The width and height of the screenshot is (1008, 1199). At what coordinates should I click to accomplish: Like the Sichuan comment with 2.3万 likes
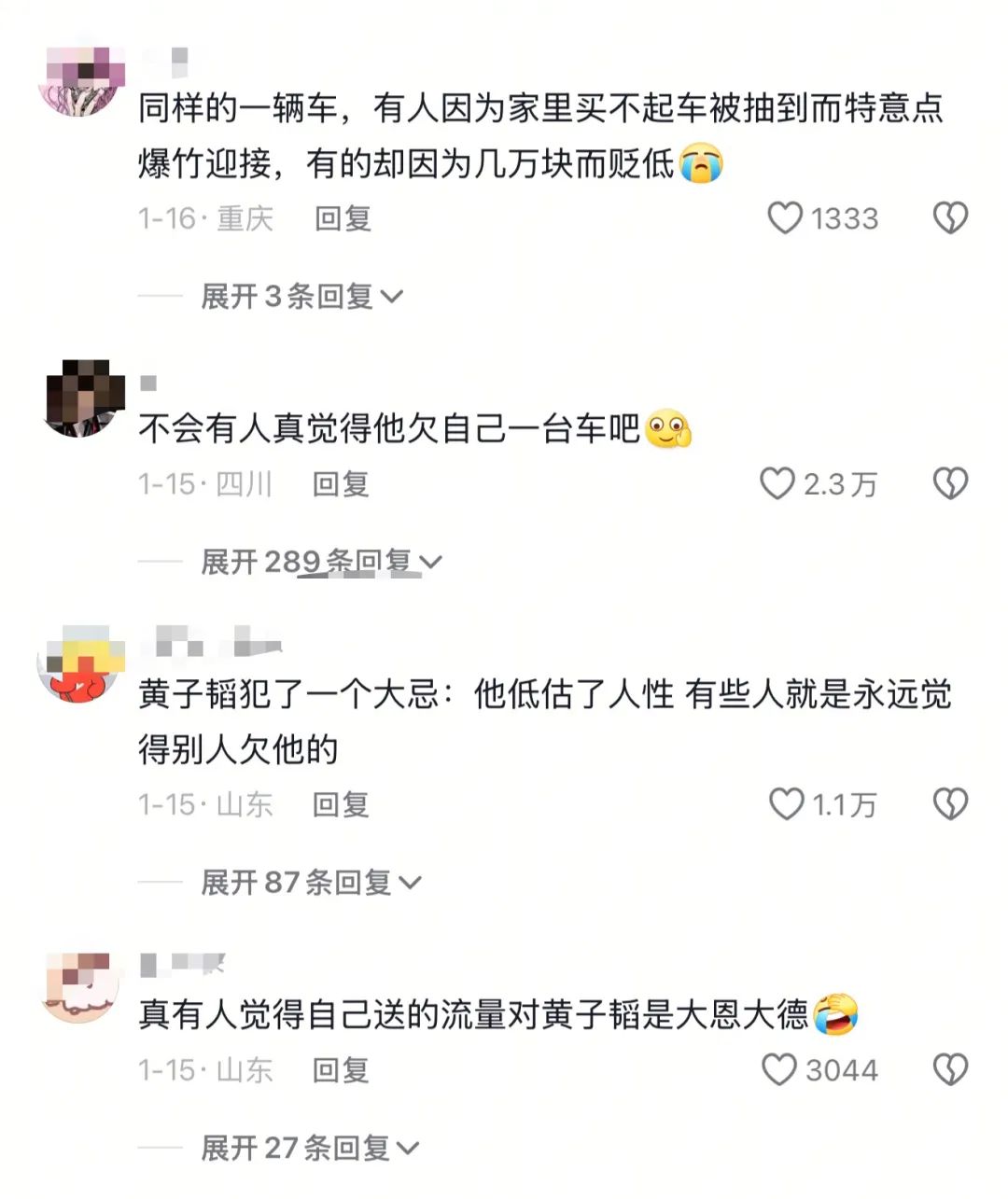pos(777,483)
